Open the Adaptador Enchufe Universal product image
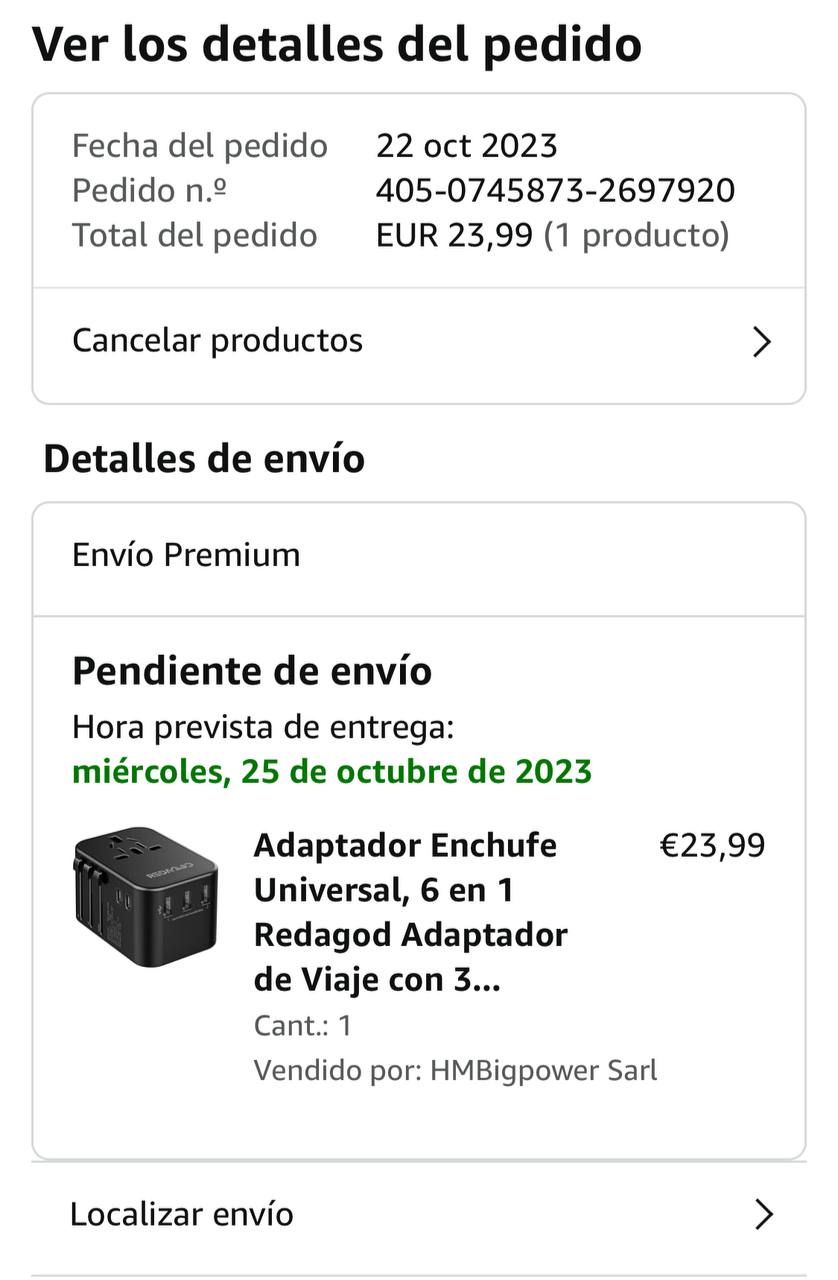The width and height of the screenshot is (838, 1280). [x=145, y=896]
